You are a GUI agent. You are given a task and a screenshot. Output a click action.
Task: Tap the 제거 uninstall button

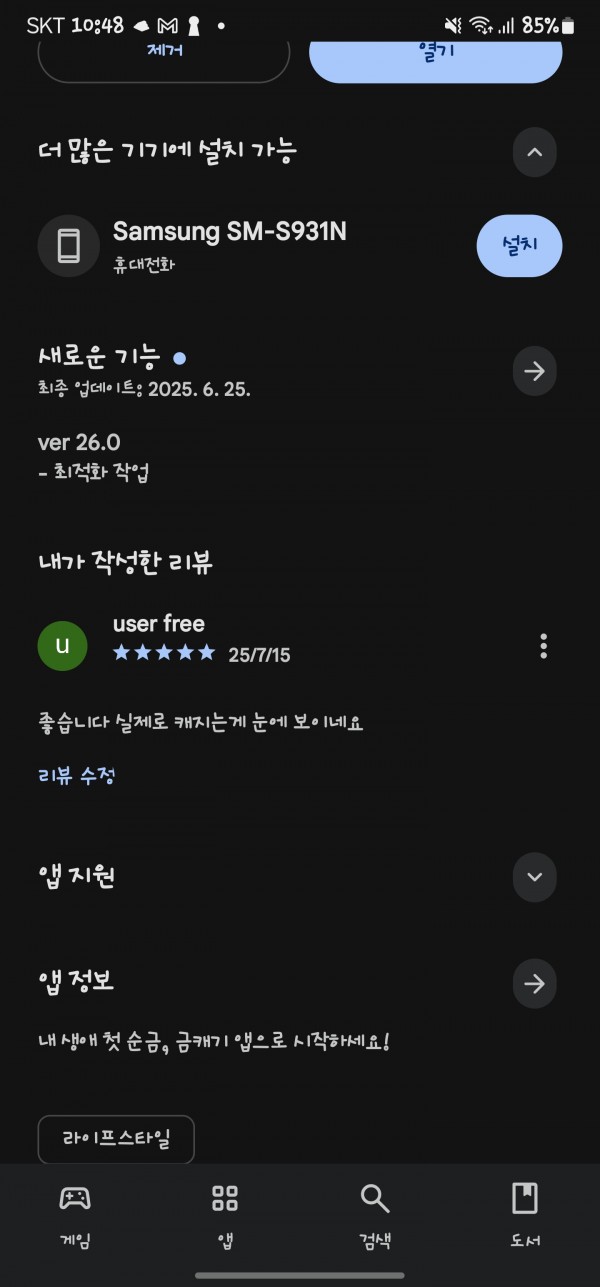point(164,60)
